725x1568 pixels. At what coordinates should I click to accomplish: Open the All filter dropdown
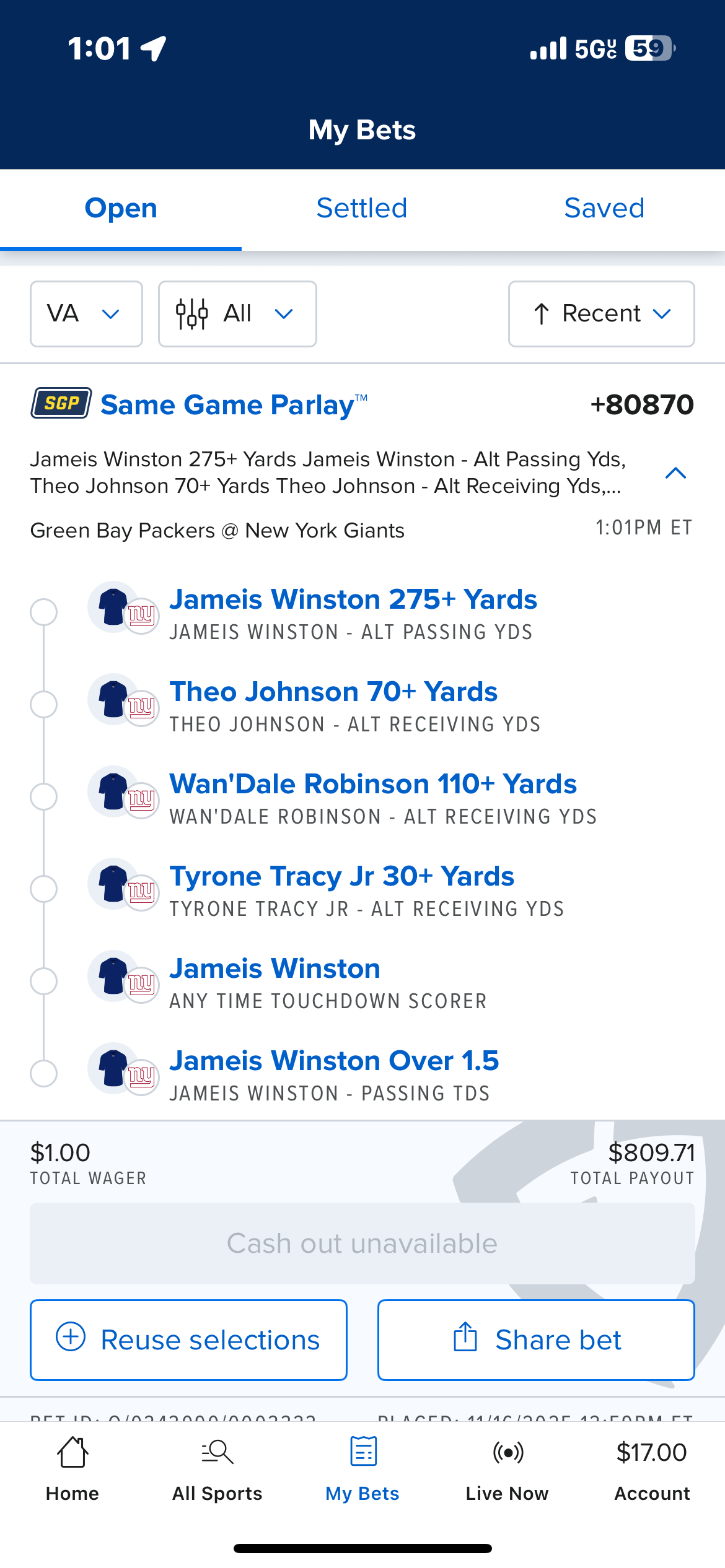point(237,314)
